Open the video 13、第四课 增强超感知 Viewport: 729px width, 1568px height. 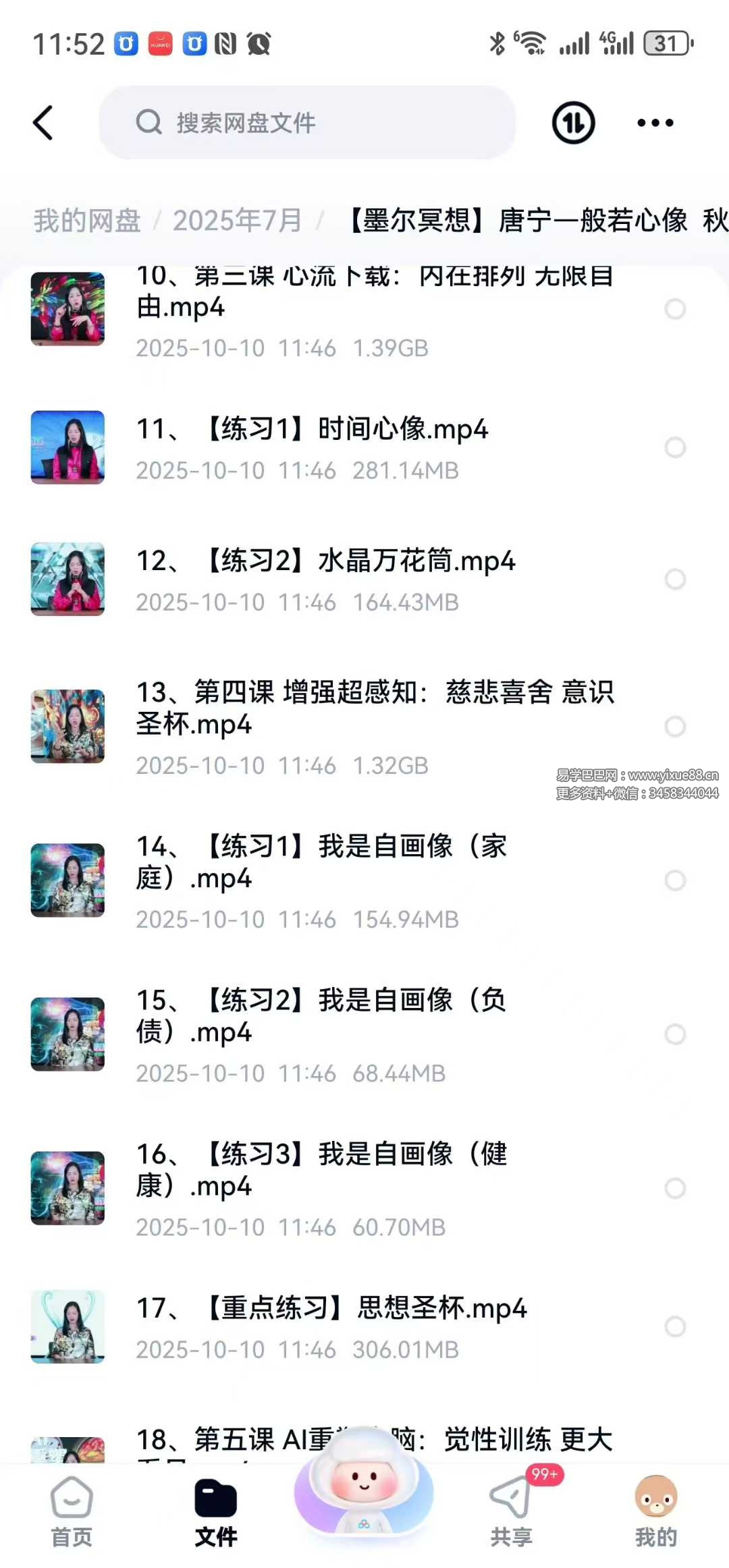[x=375, y=708]
